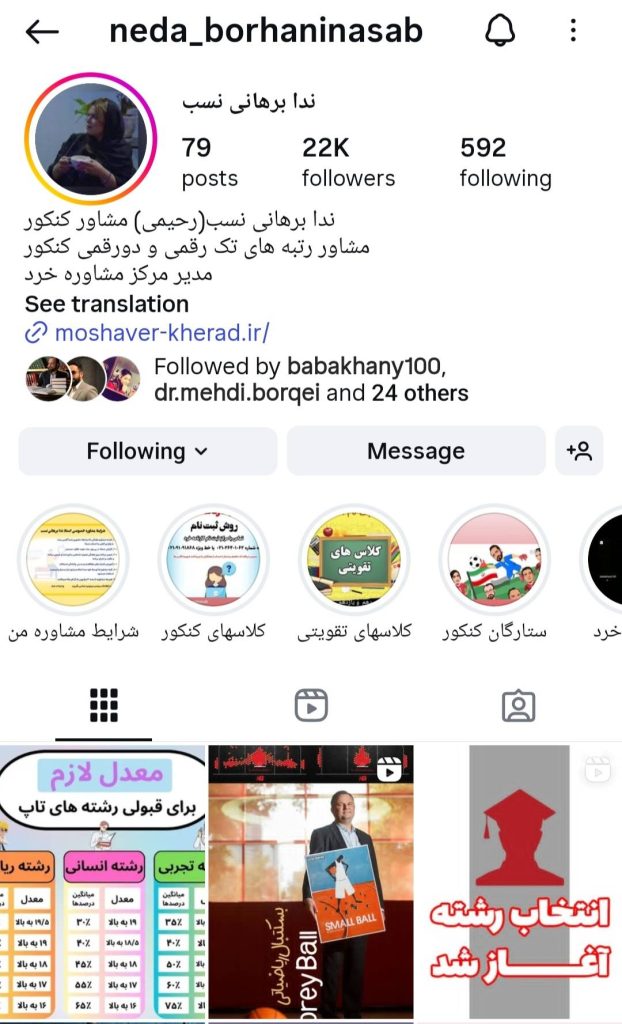Open the Small Ball basketball reel
This screenshot has height=1024, width=622.
pos(311,882)
